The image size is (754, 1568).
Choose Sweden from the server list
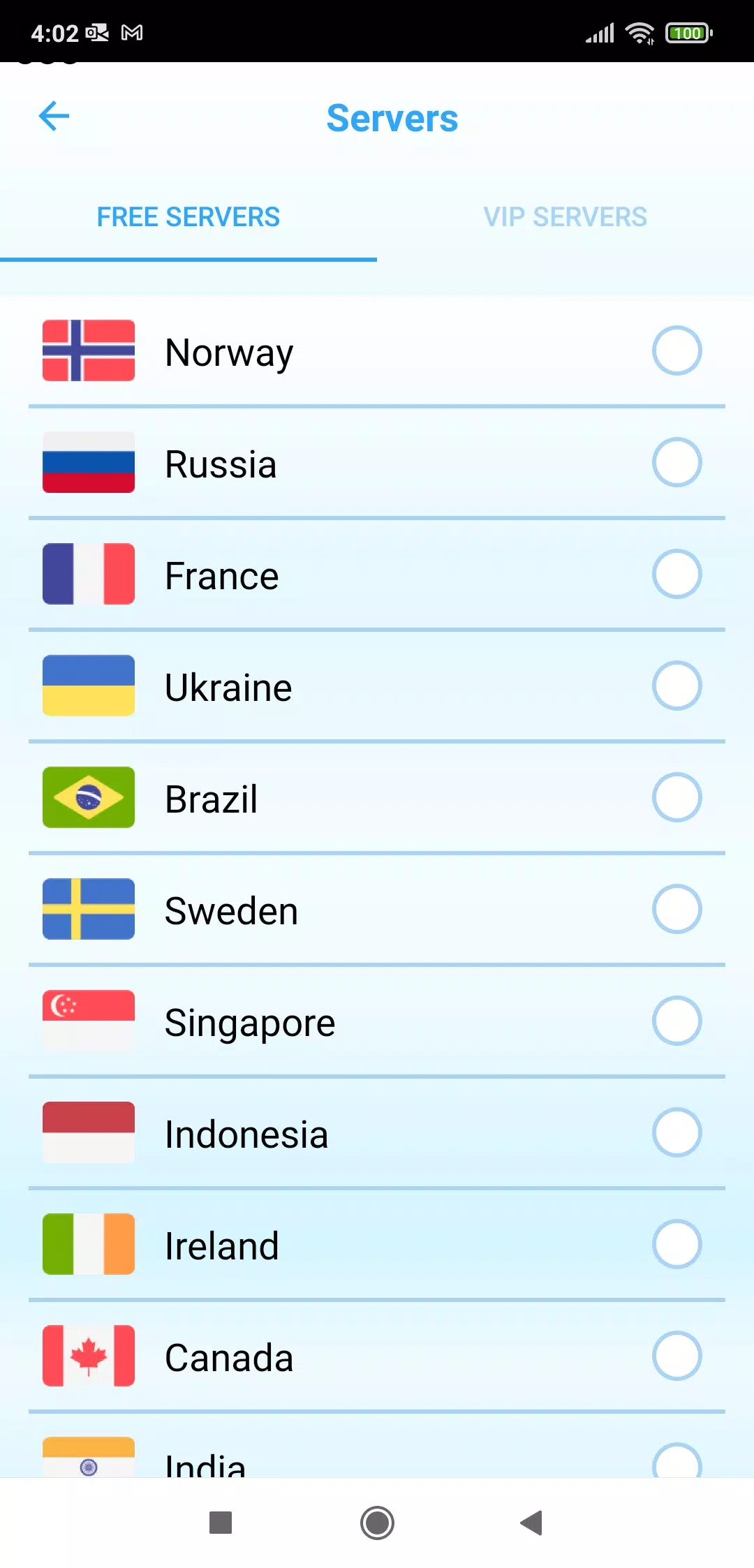click(x=377, y=909)
